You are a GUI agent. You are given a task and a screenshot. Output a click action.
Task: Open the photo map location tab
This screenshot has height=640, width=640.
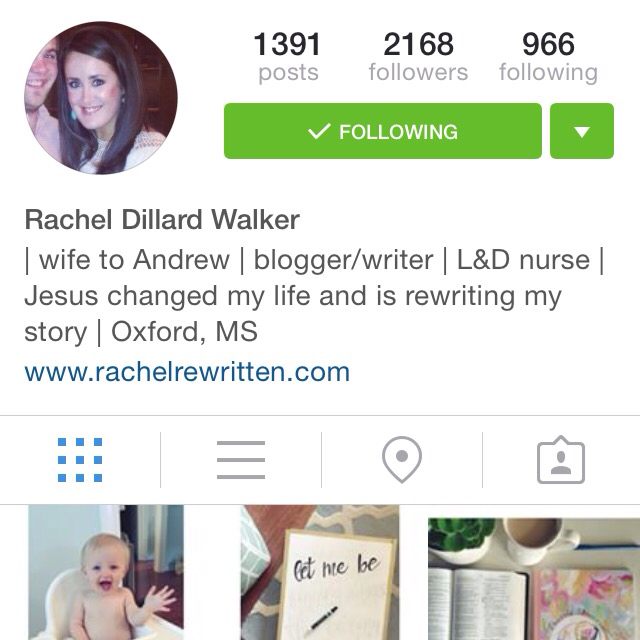(401, 460)
